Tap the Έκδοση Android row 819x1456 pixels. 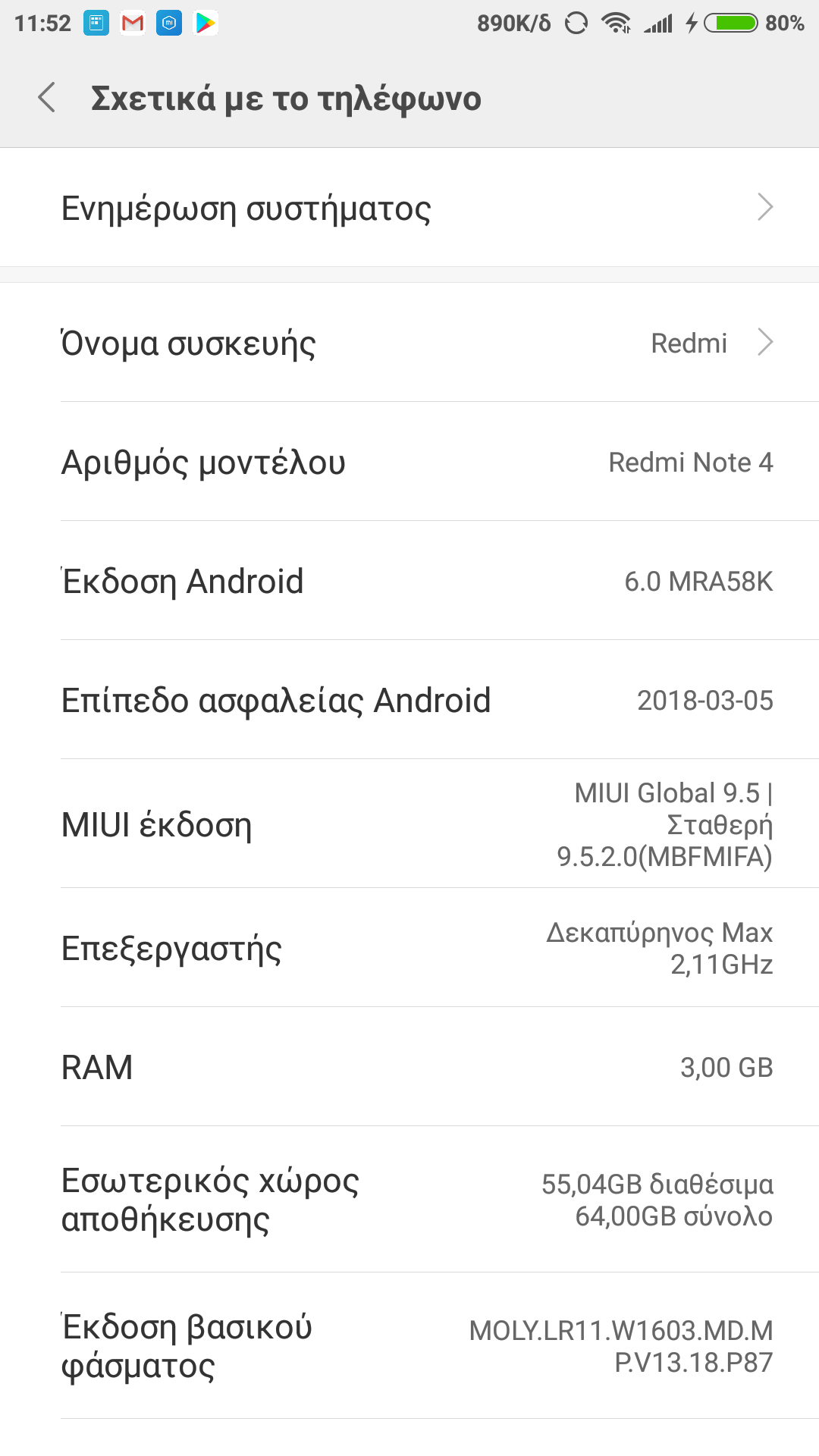tap(409, 581)
